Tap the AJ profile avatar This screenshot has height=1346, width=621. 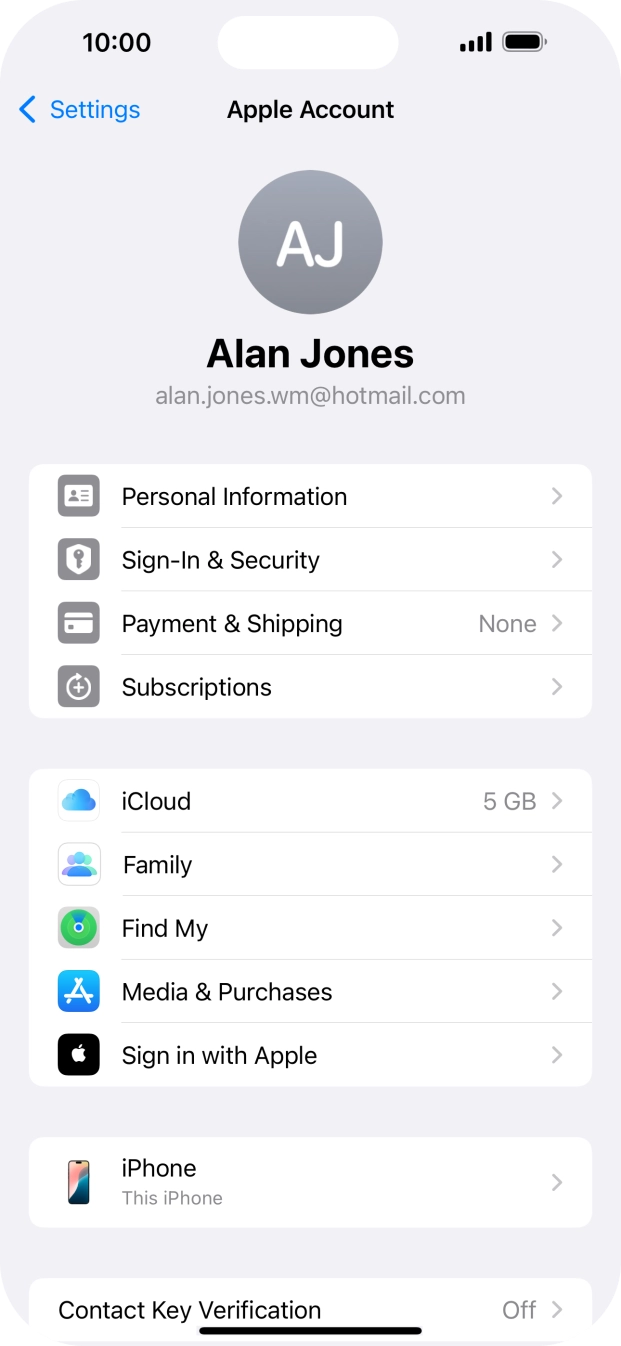pyautogui.click(x=310, y=242)
